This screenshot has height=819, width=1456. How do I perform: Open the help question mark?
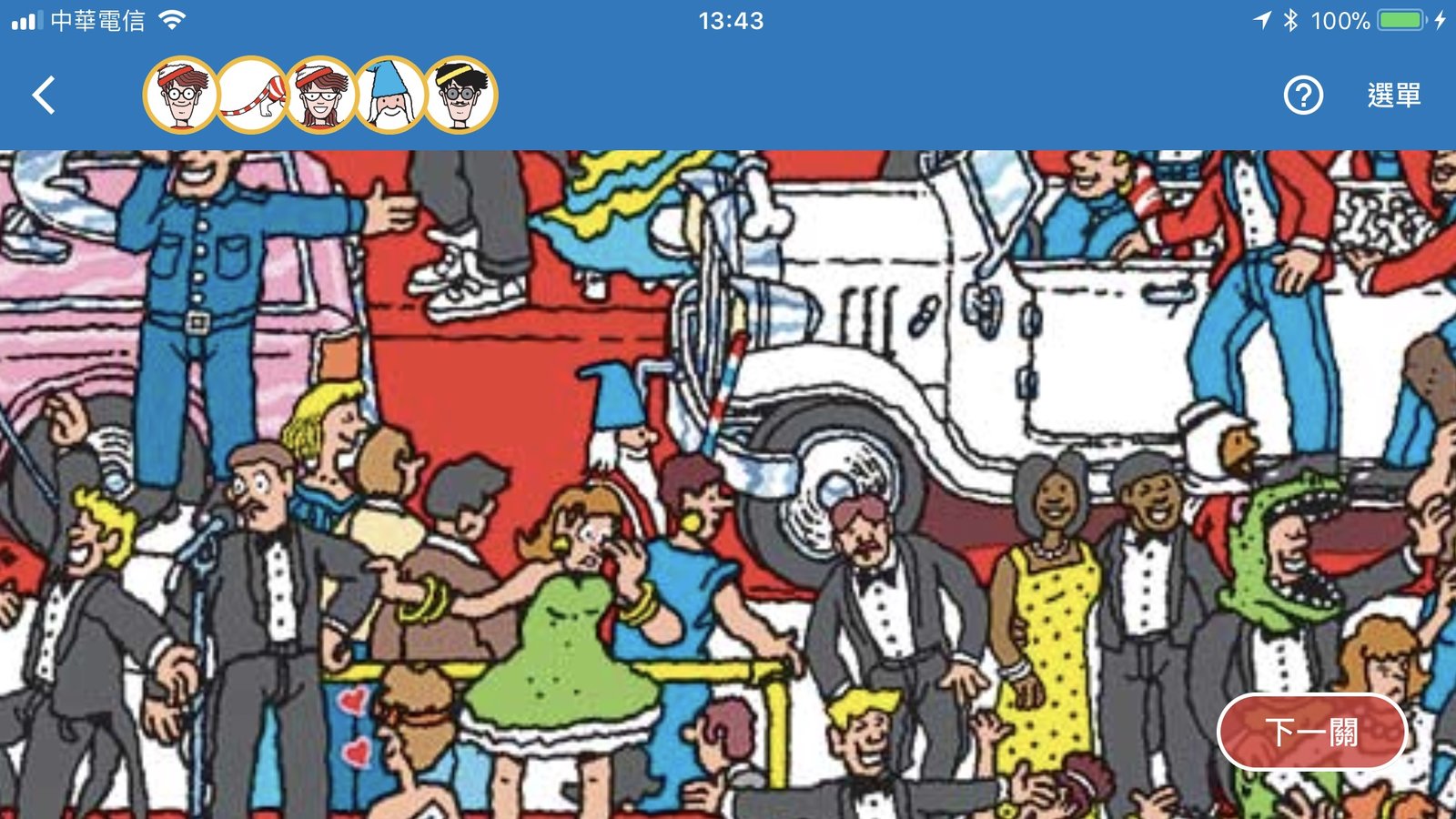pyautogui.click(x=1303, y=95)
